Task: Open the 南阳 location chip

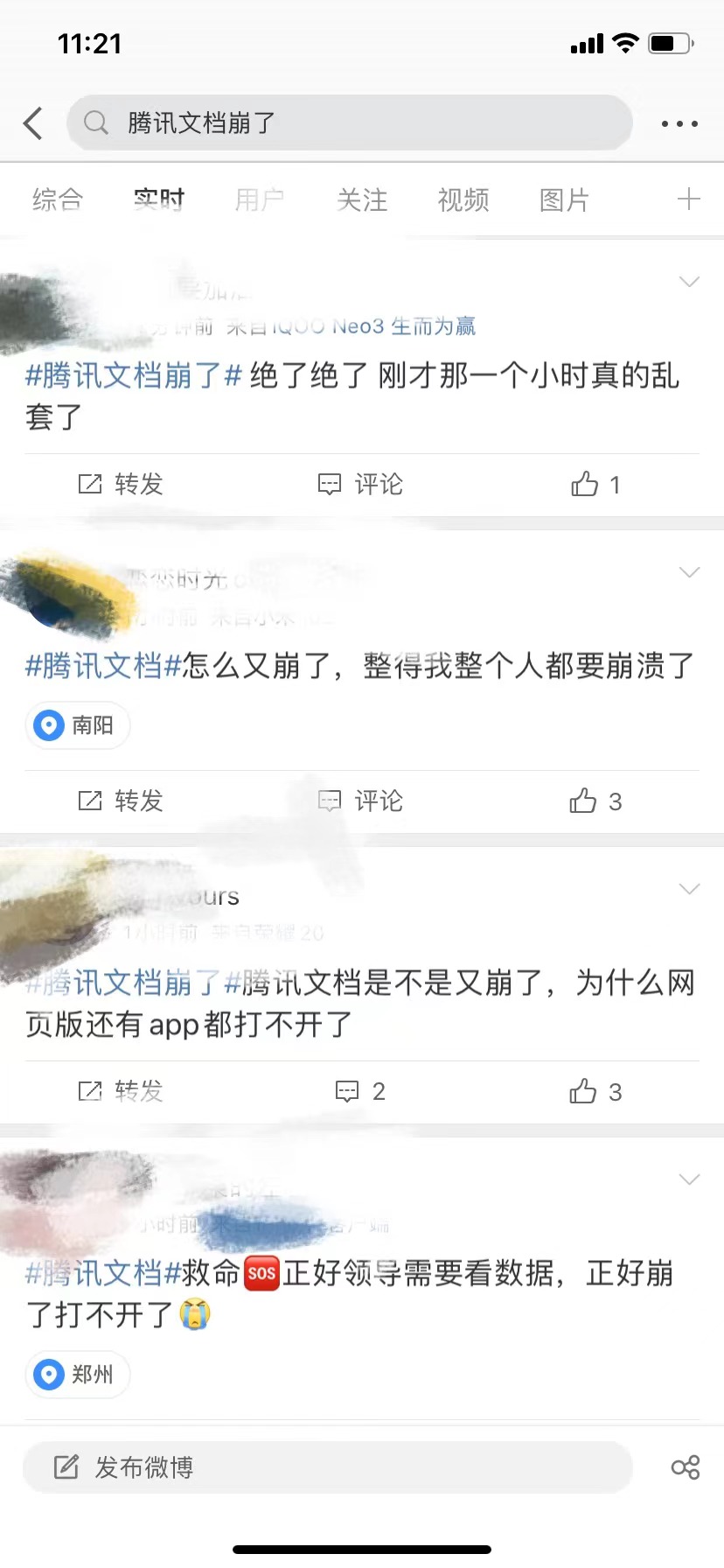Action: pyautogui.click(x=77, y=725)
